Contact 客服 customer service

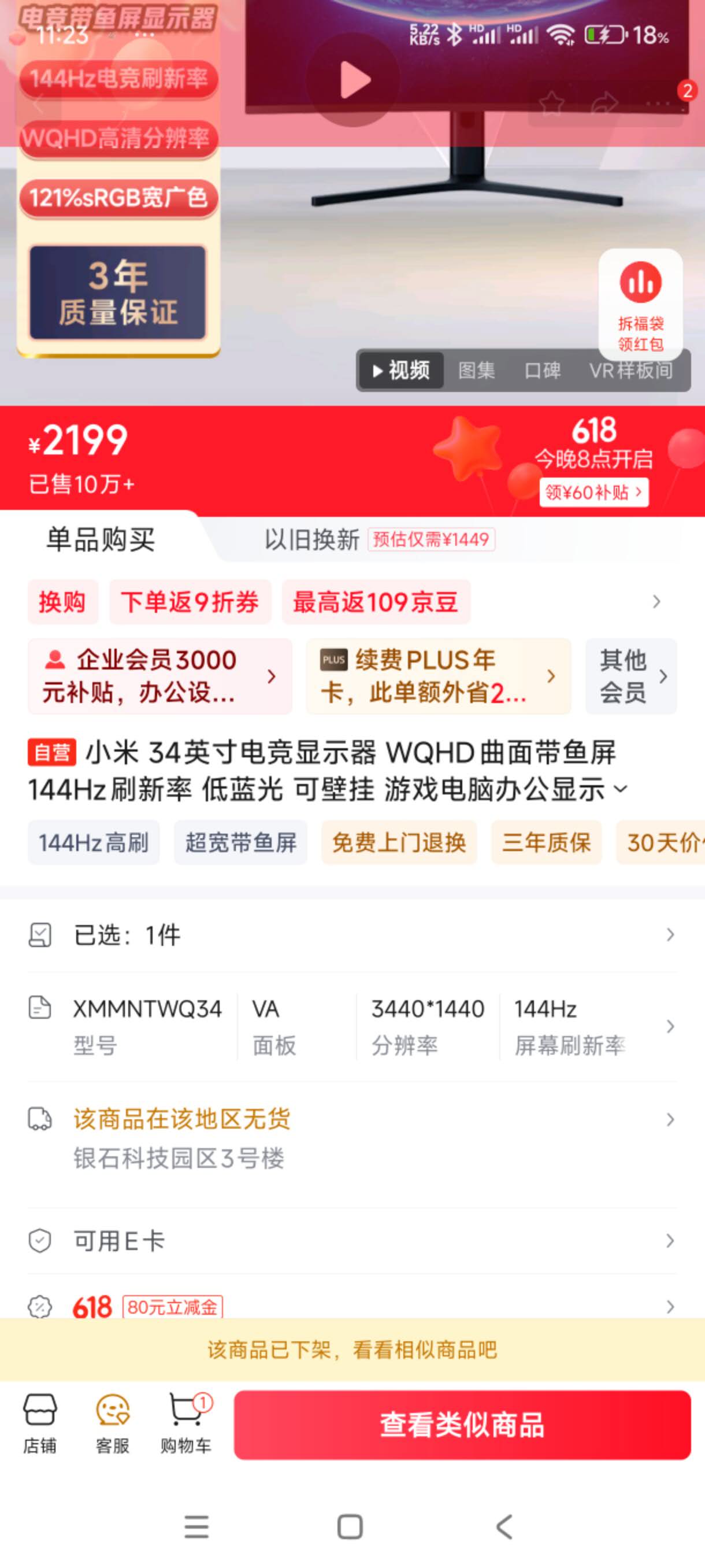click(113, 1423)
